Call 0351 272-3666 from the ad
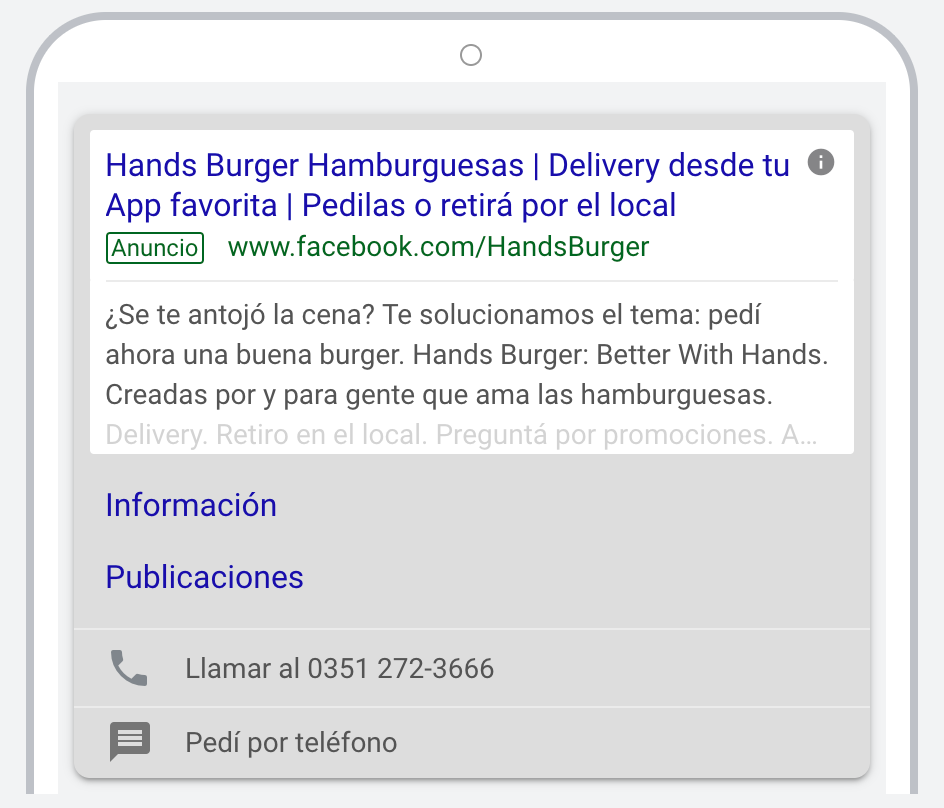Screen dimensions: 944x808 pos(339,668)
